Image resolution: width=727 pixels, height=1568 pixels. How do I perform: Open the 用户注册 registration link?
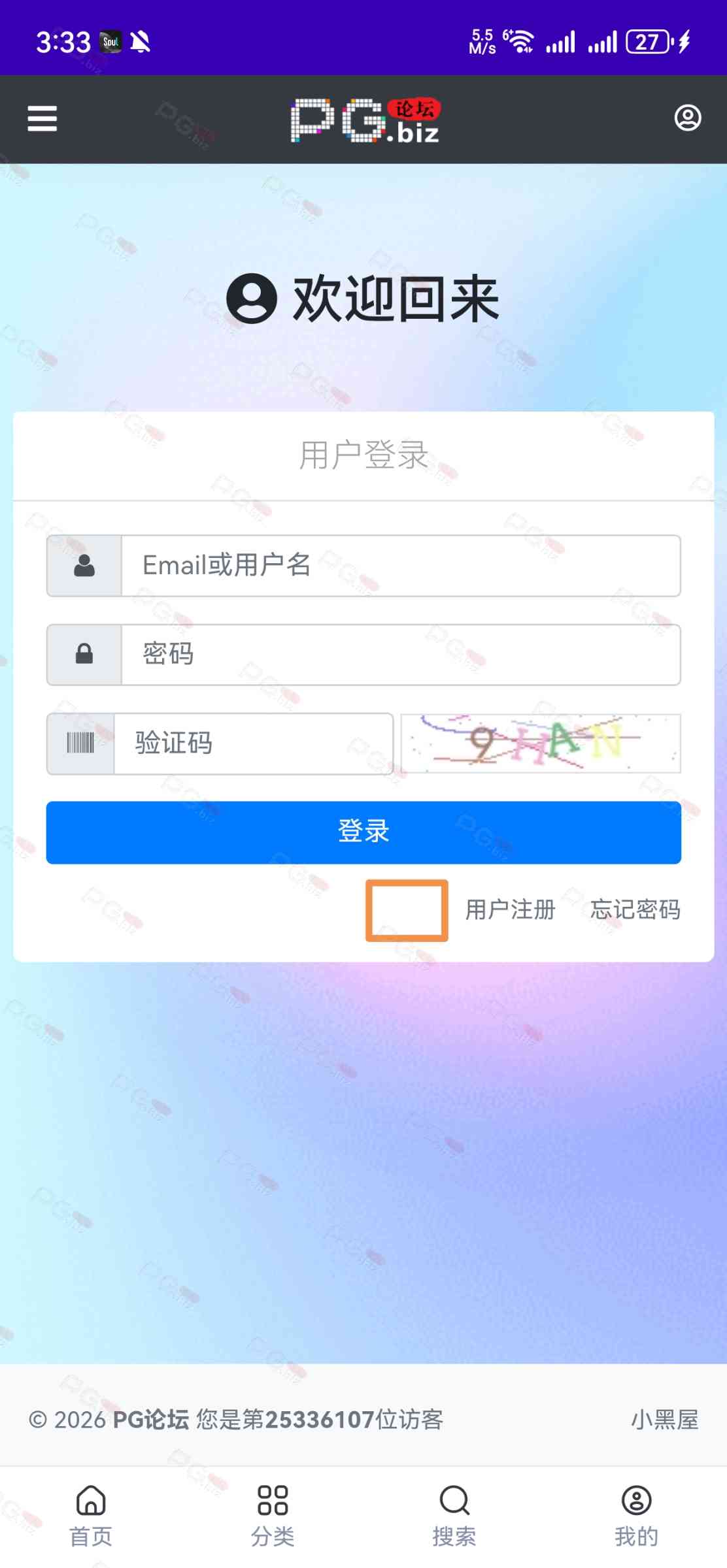(510, 909)
